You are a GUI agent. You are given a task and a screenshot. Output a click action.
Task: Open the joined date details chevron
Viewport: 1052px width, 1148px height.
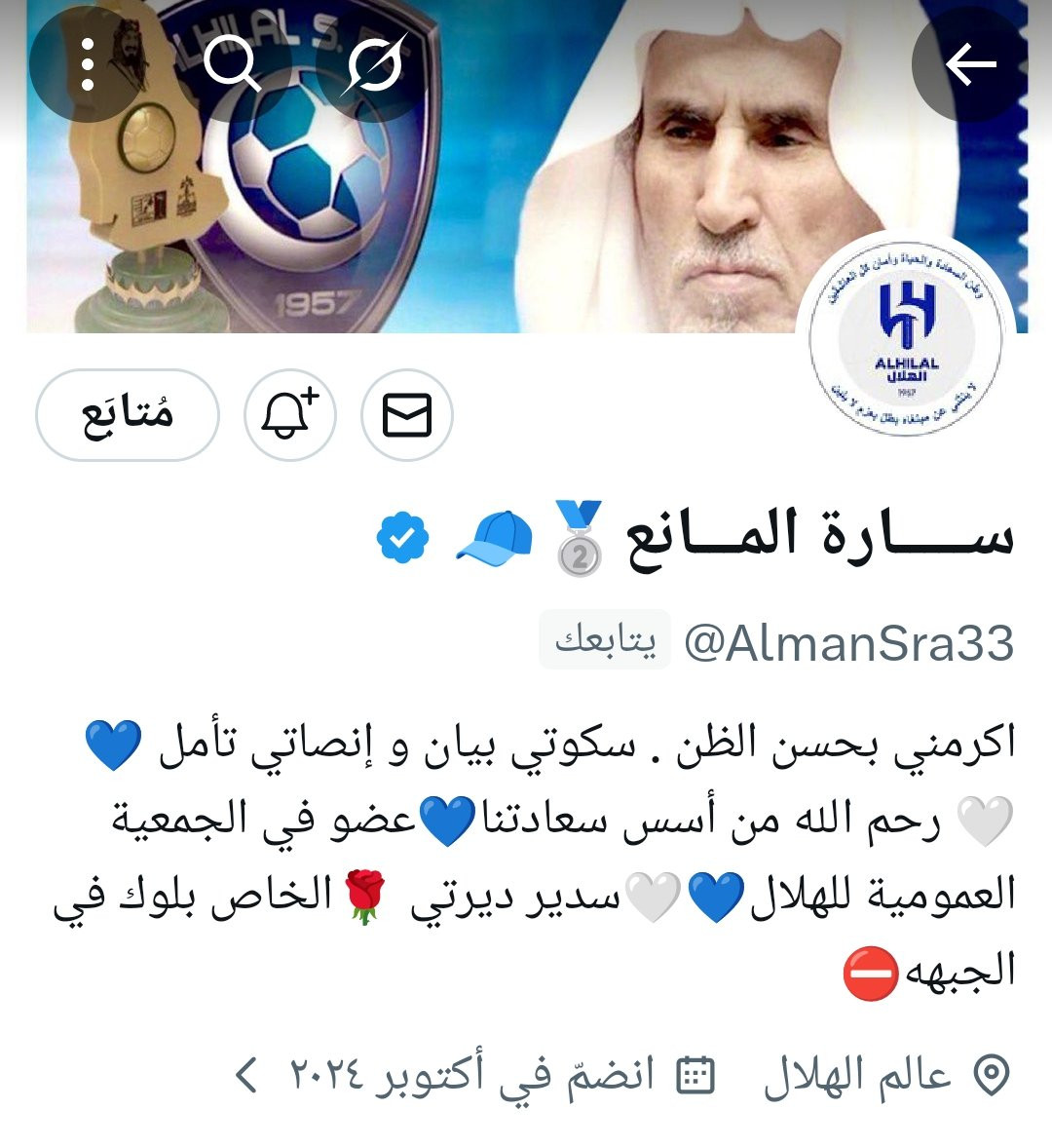(246, 1076)
